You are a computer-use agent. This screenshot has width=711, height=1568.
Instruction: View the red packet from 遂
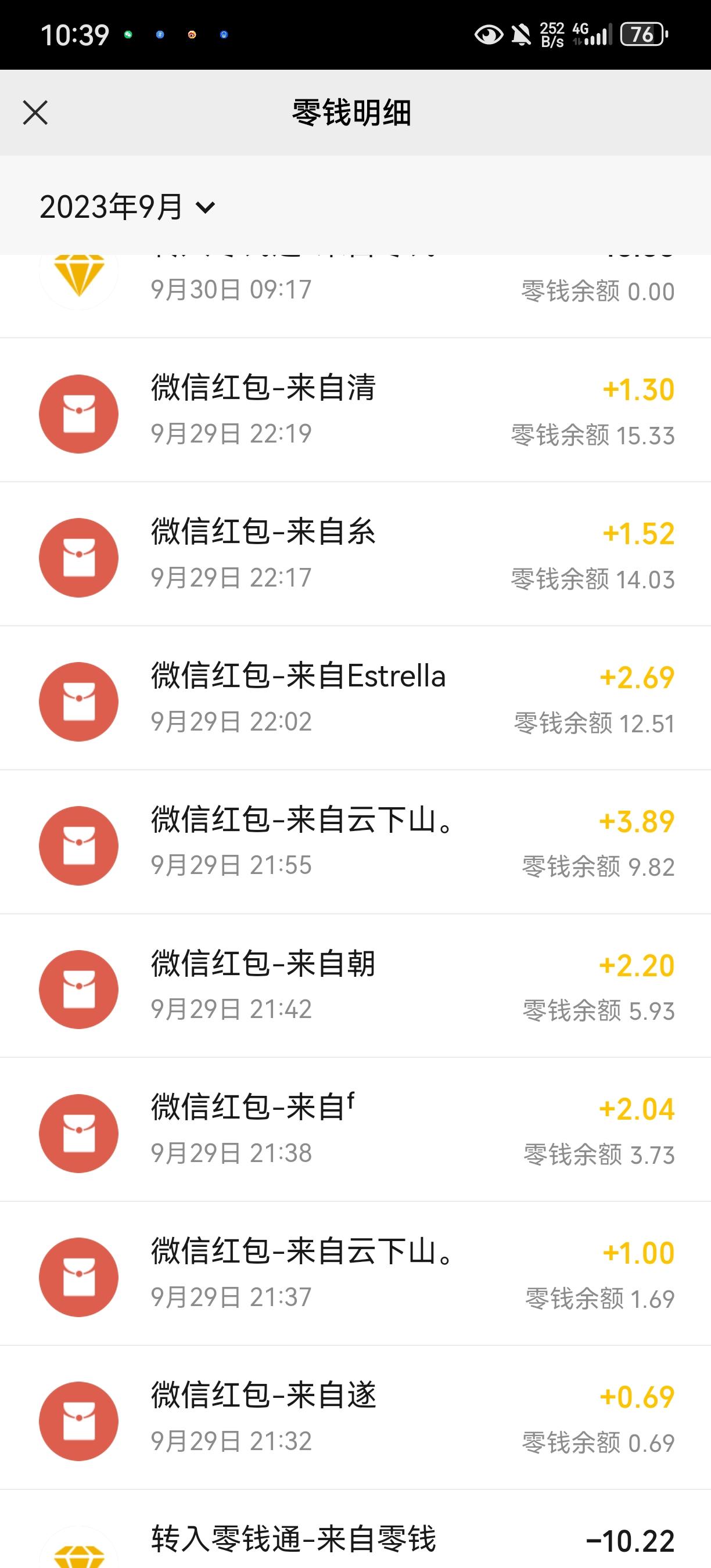point(355,1418)
